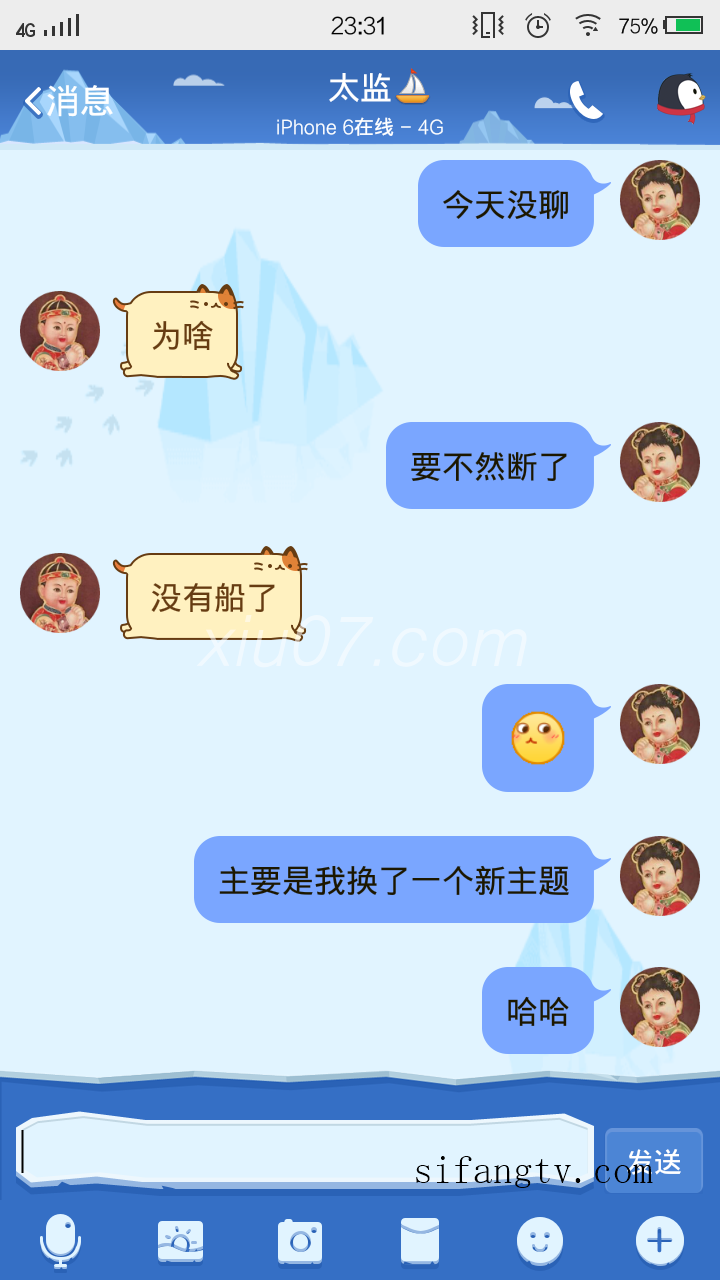Tap the 发送 send button
This screenshot has height=1280, width=720.
click(654, 1161)
